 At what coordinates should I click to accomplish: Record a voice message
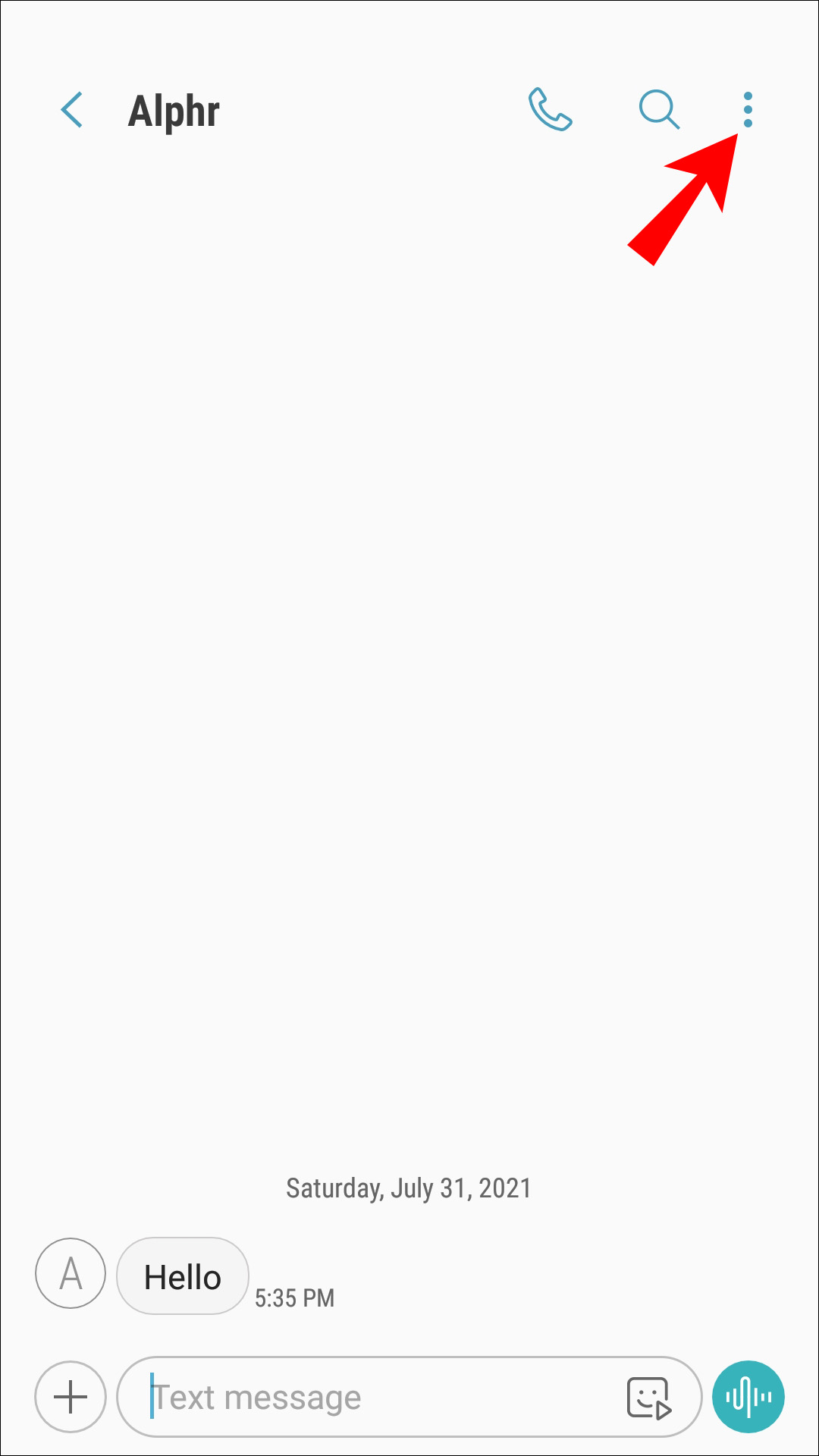(748, 1397)
